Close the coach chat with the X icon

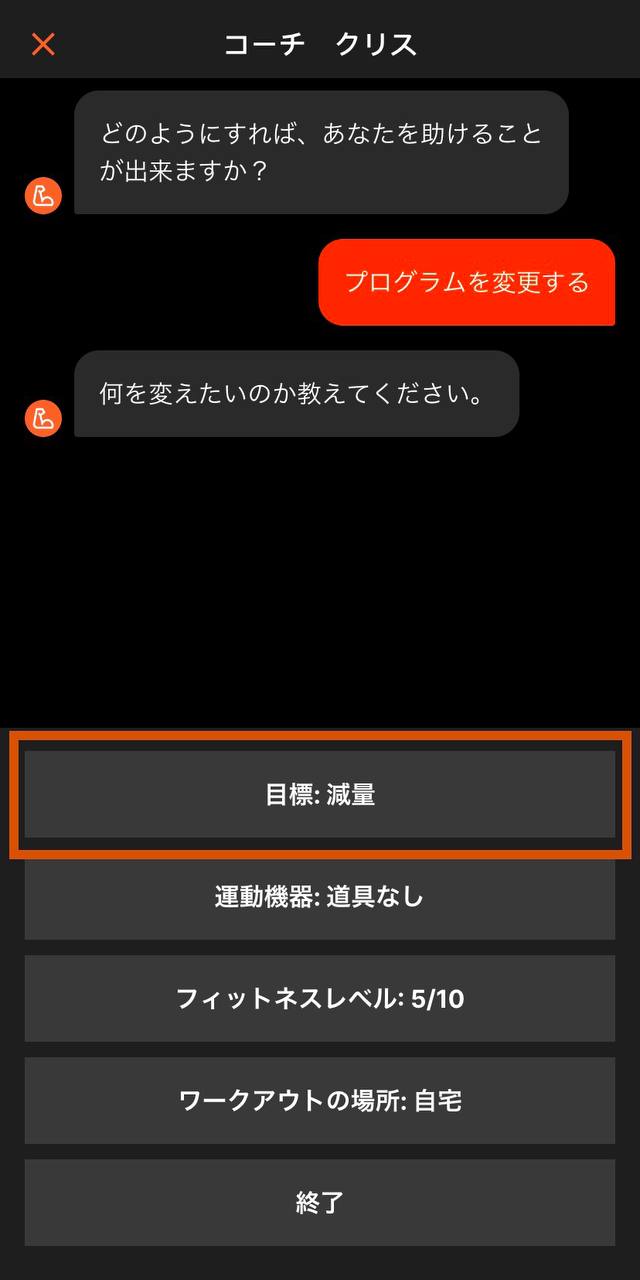[43, 44]
